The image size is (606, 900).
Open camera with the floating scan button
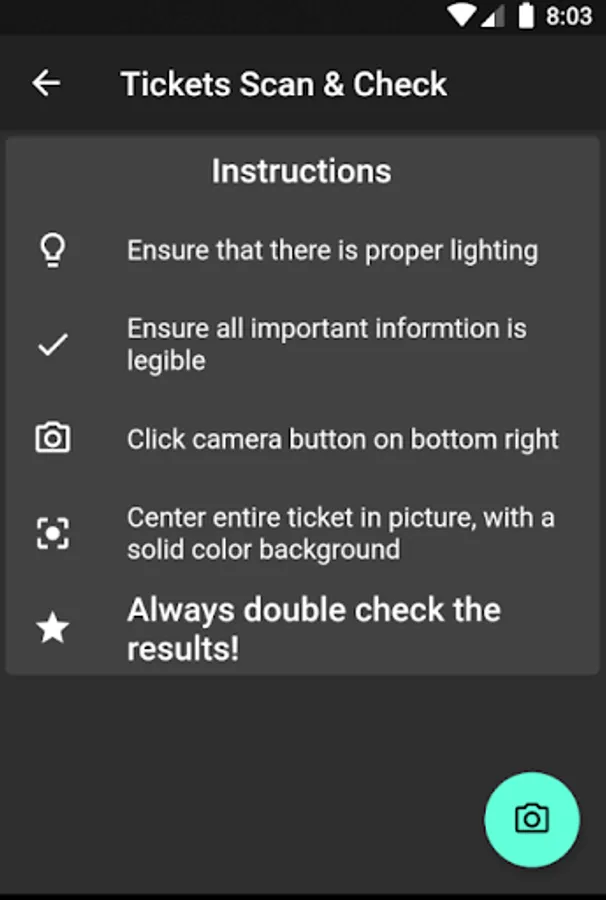[532, 819]
